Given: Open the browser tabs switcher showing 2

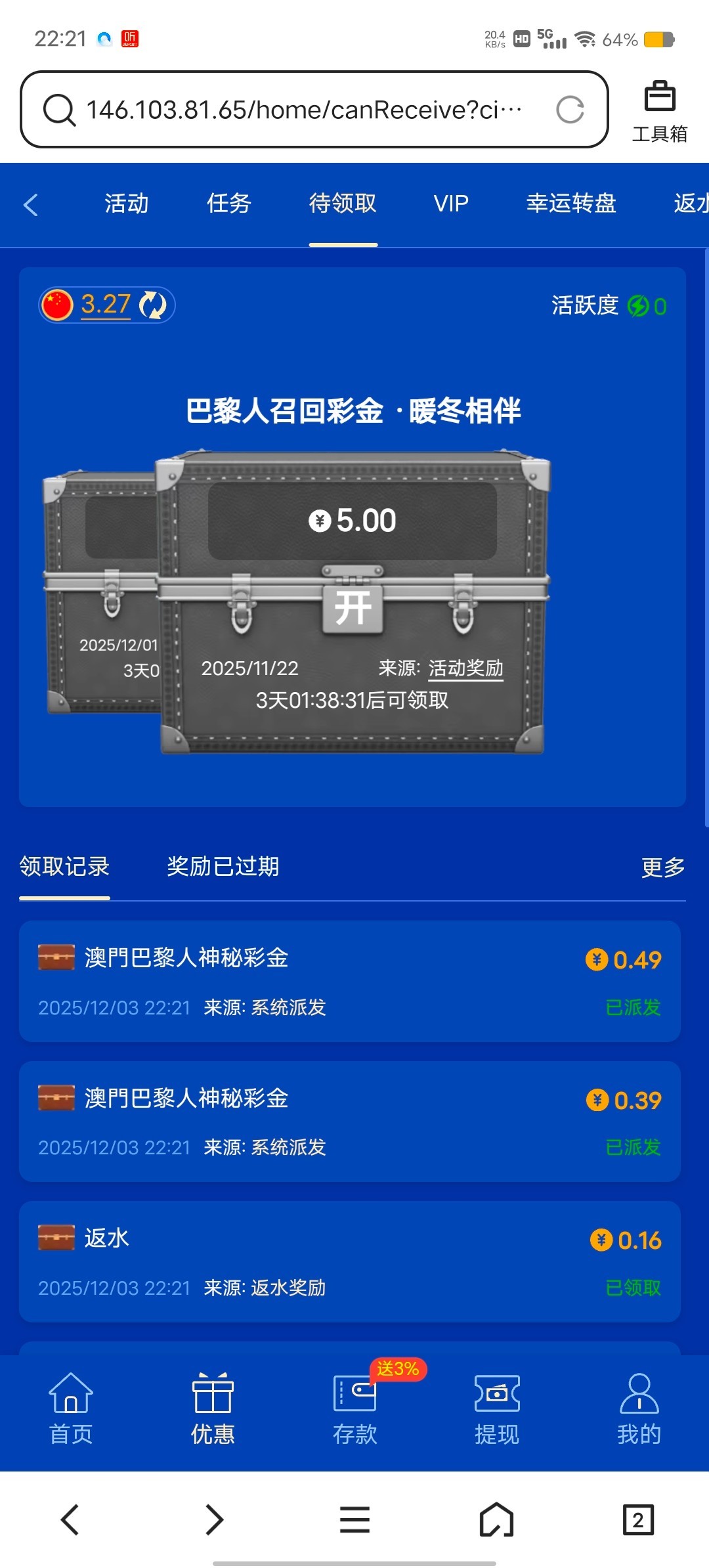Looking at the screenshot, I should click(x=637, y=1519).
